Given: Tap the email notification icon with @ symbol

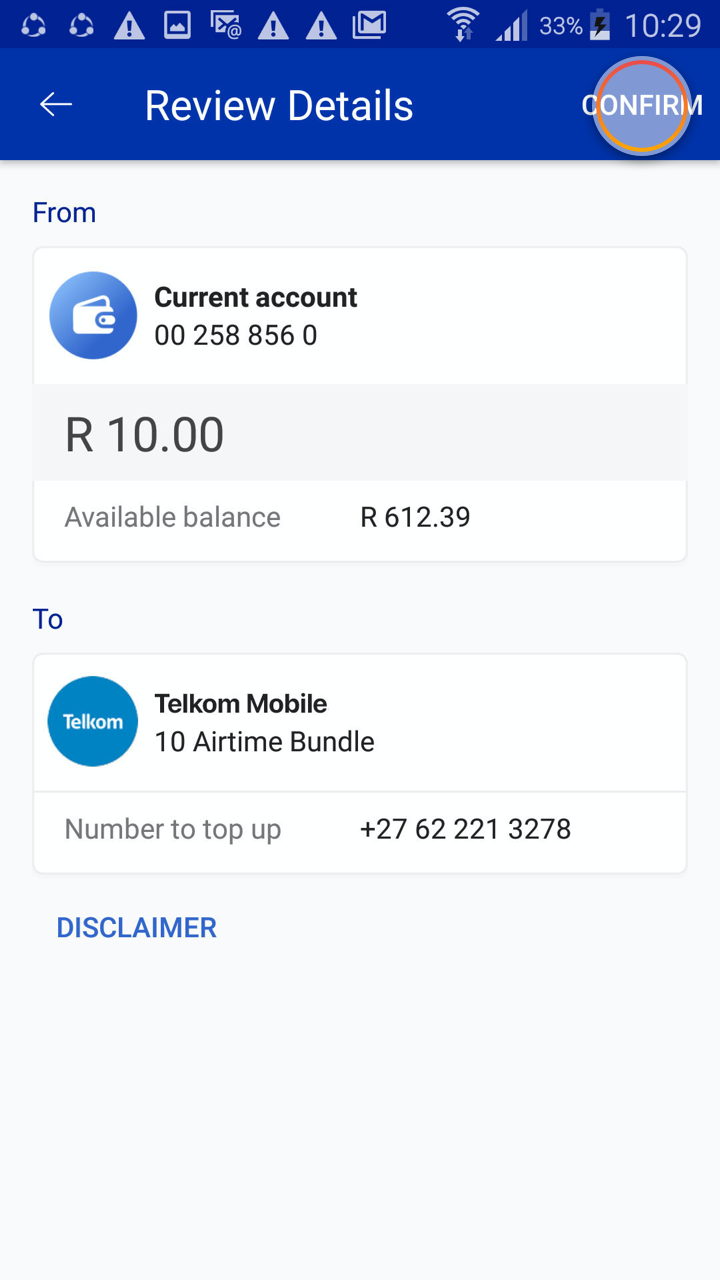Looking at the screenshot, I should click(225, 24).
